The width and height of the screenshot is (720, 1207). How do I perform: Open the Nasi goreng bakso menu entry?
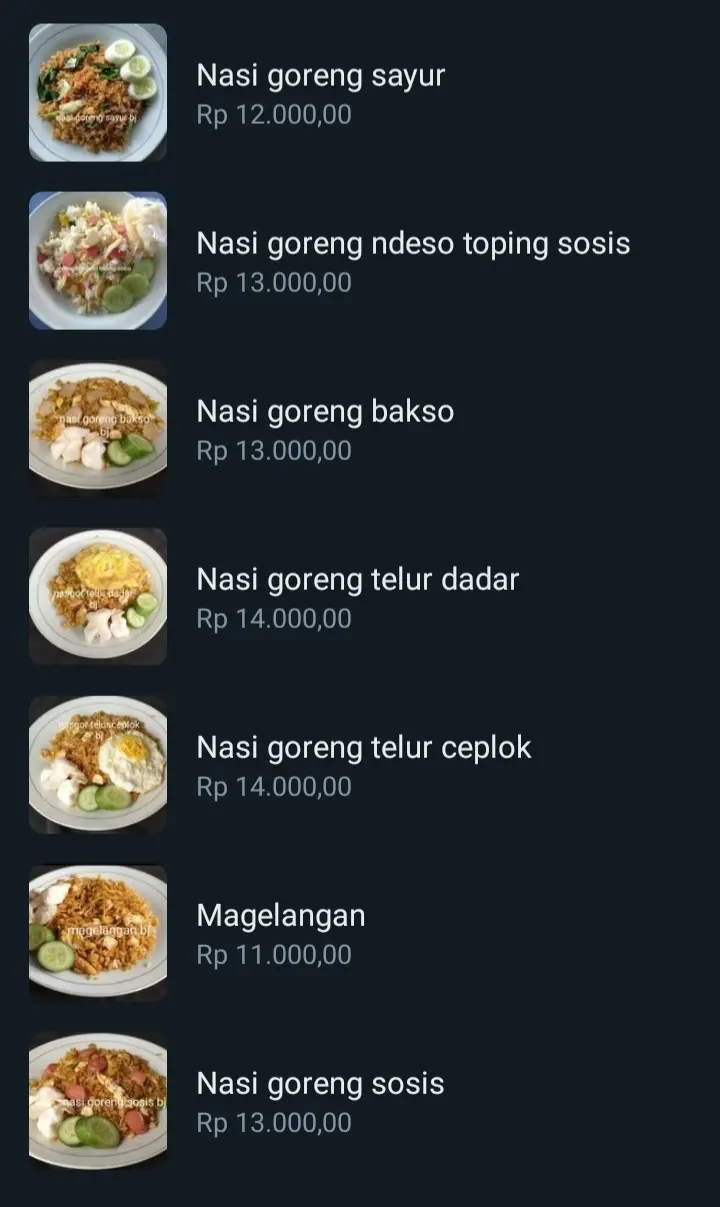tap(325, 410)
